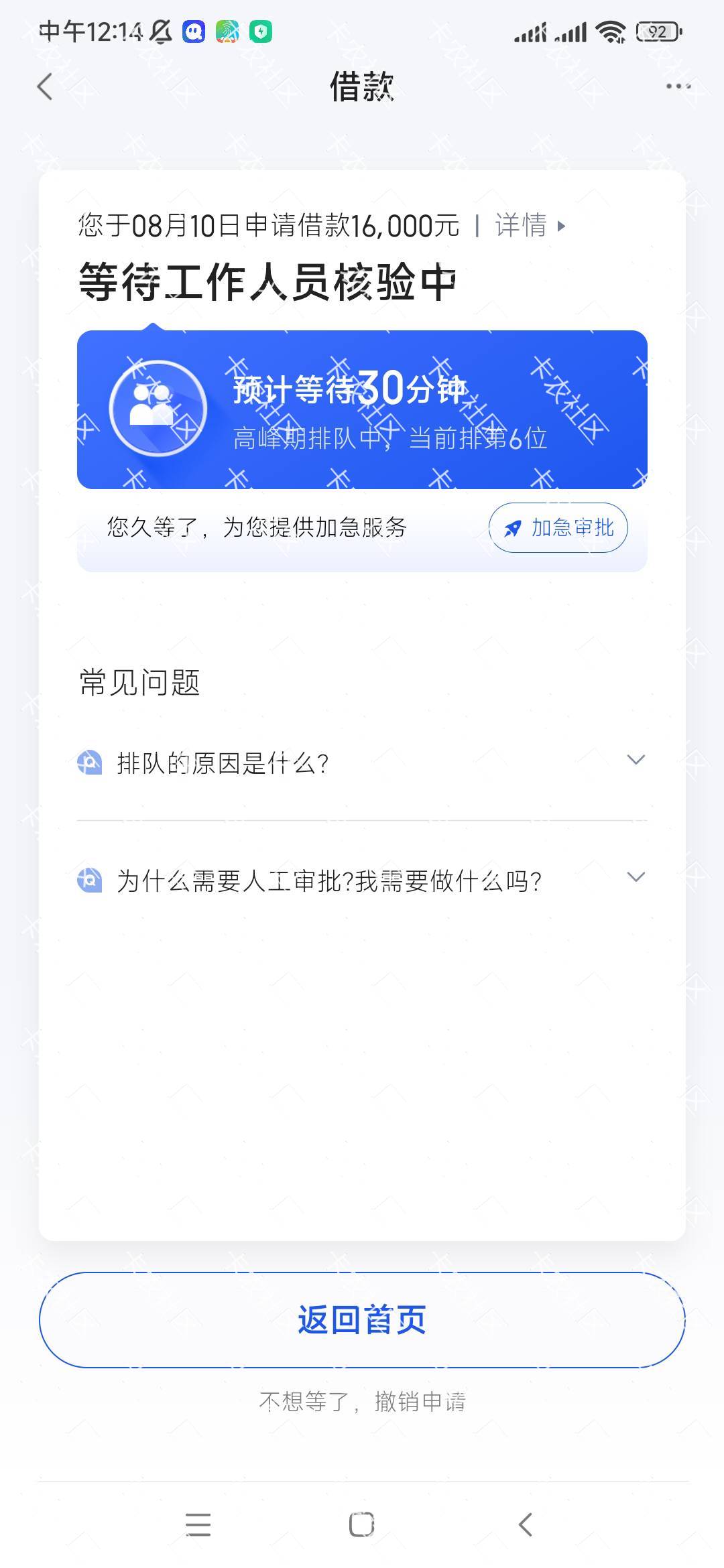Tap 返回首页 button
This screenshot has height=1568, width=724.
[362, 1320]
